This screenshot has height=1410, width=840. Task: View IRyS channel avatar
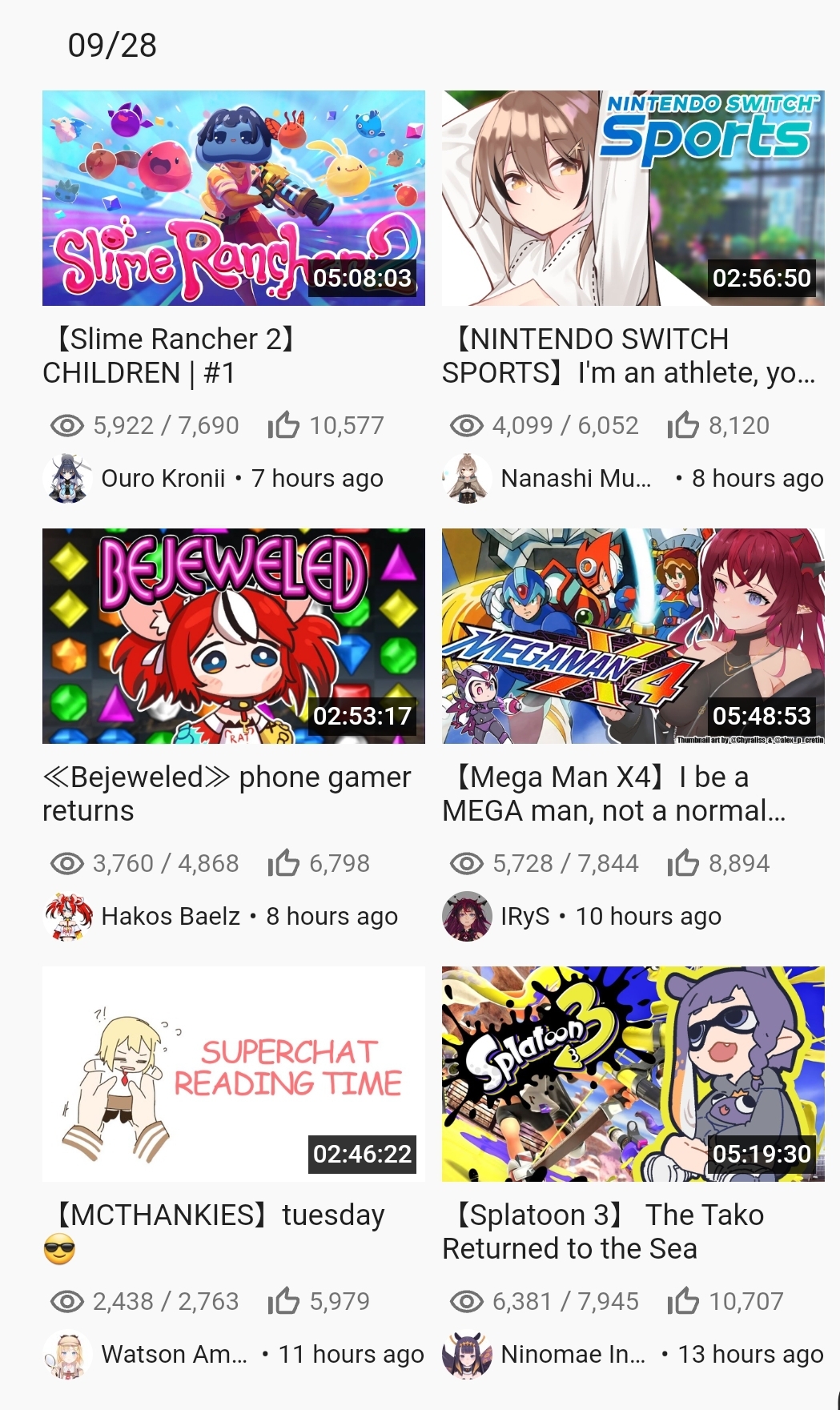click(x=467, y=916)
